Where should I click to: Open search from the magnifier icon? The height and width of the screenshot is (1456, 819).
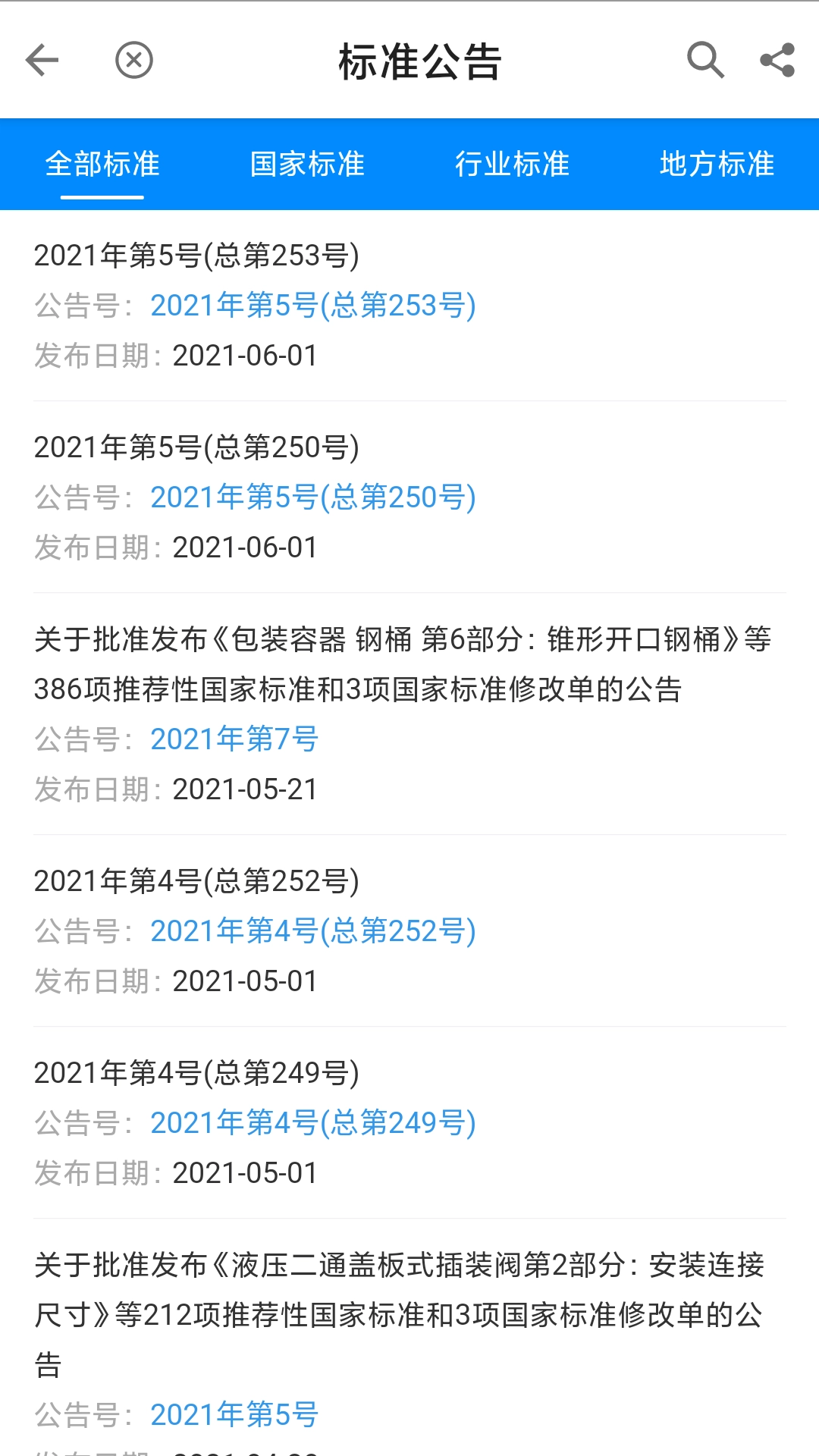coord(704,60)
